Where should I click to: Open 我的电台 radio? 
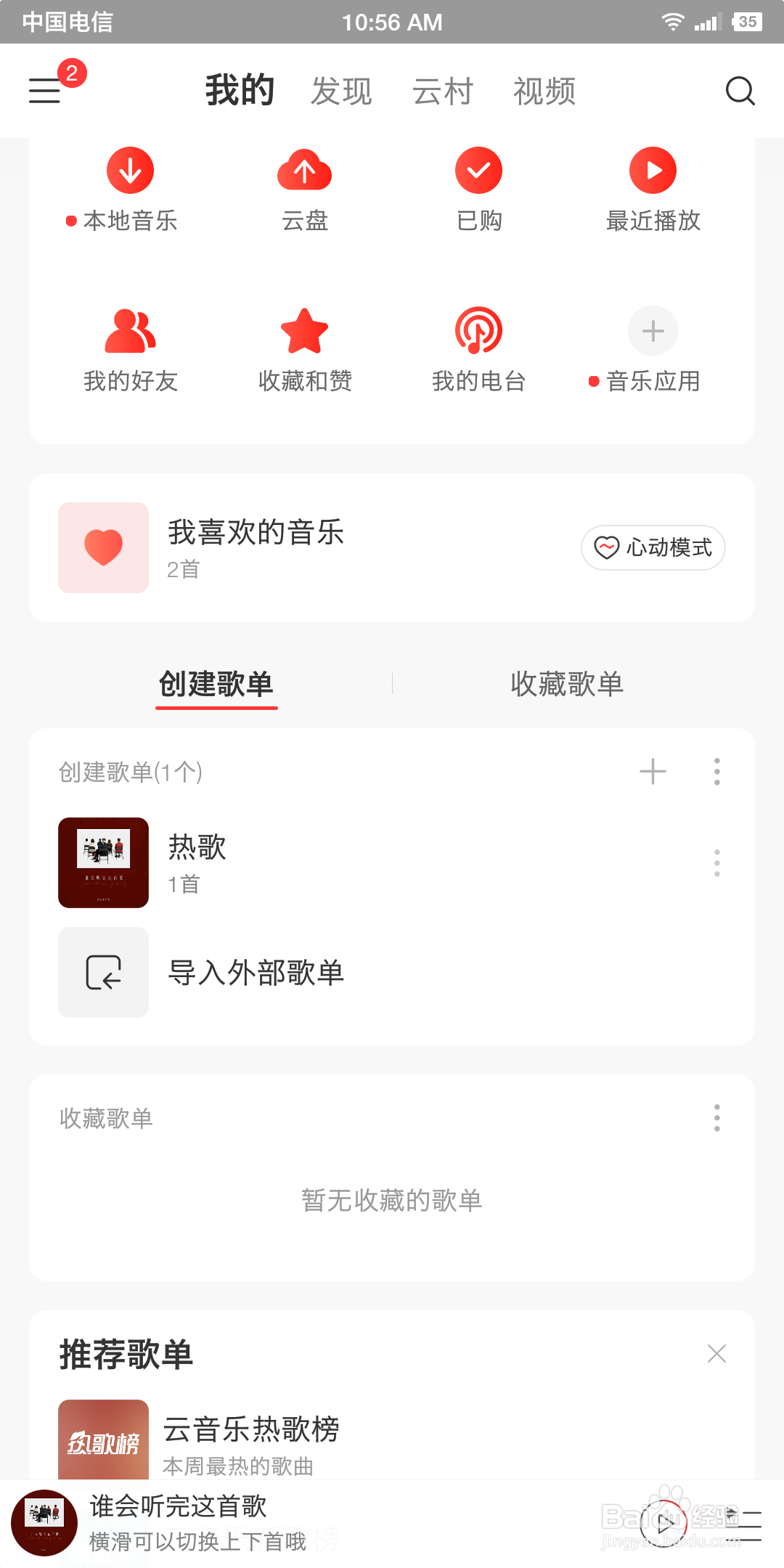[x=479, y=348]
